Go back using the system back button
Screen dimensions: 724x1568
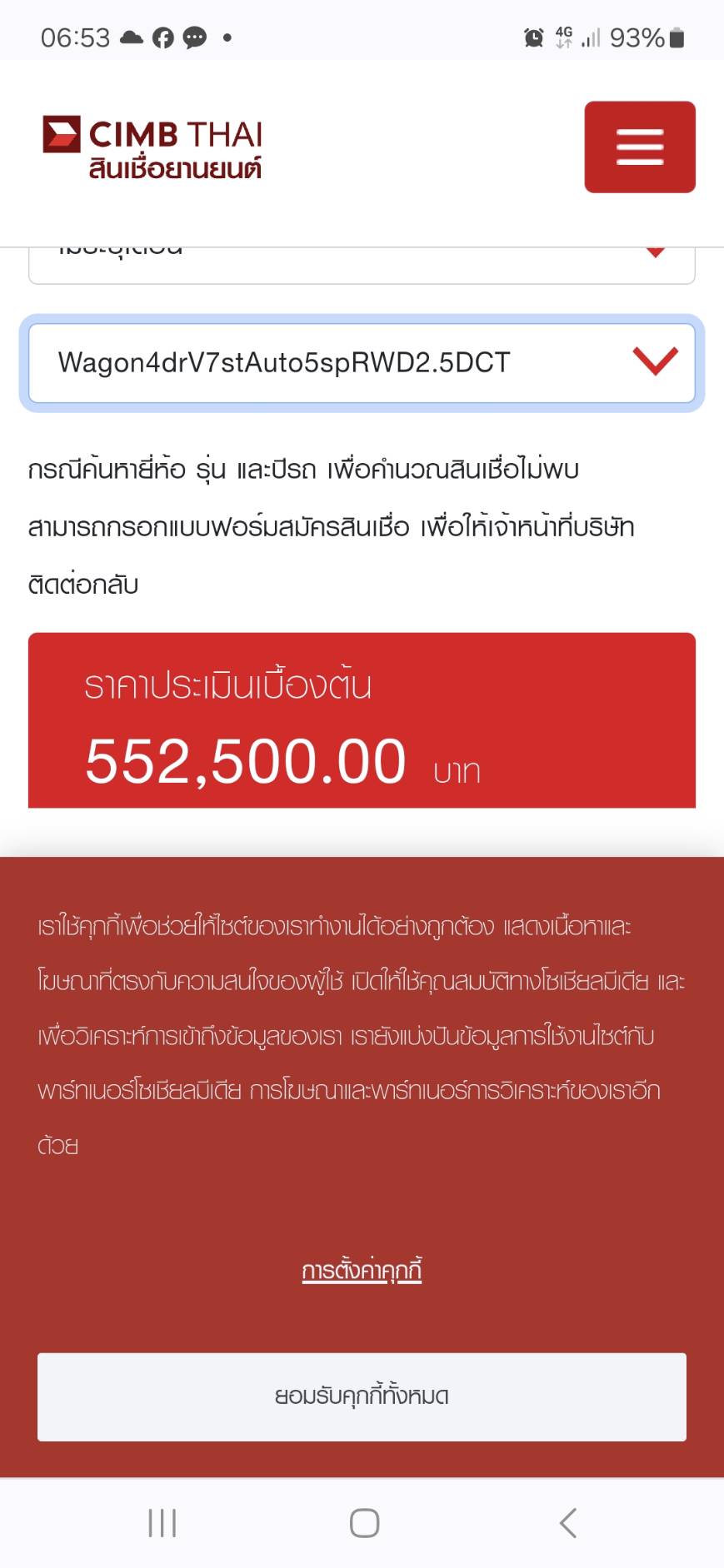[567, 1523]
